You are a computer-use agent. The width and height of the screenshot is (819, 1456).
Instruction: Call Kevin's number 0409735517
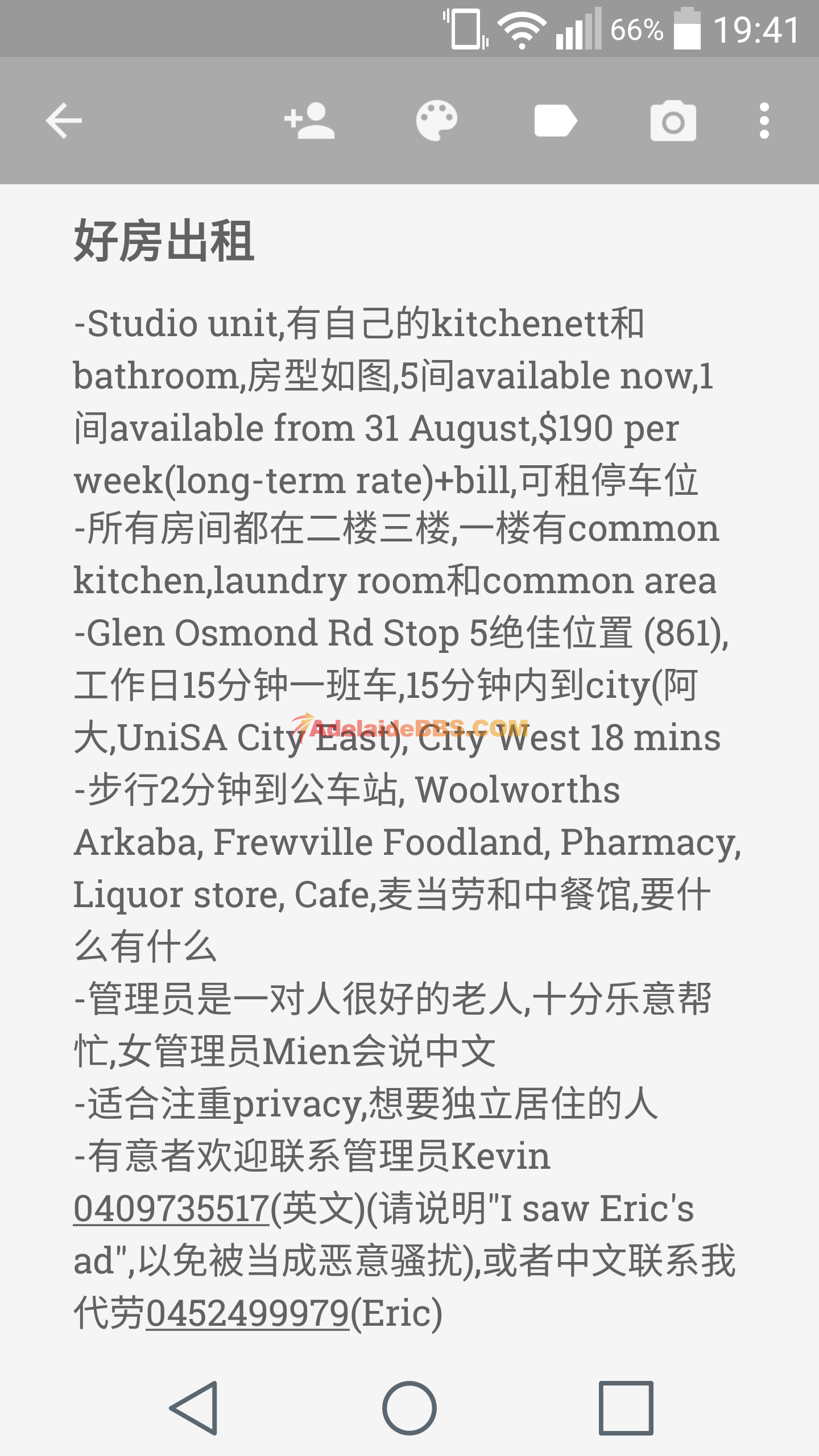pos(171,1209)
